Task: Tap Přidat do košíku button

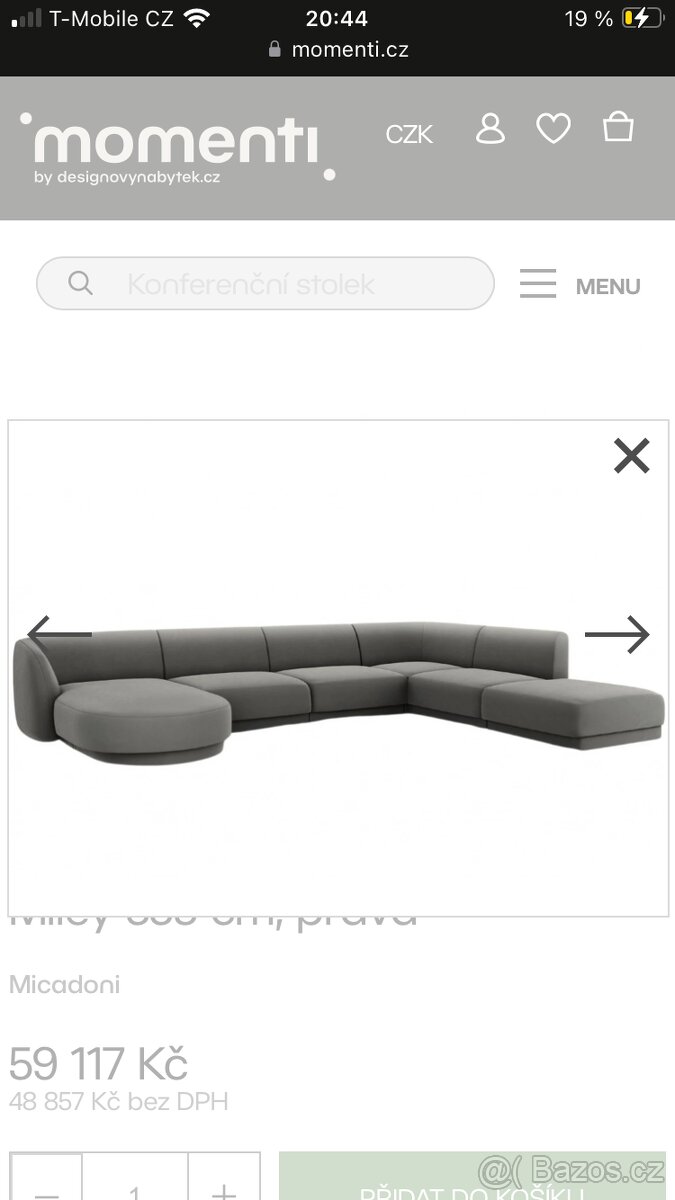Action: 470,1185
